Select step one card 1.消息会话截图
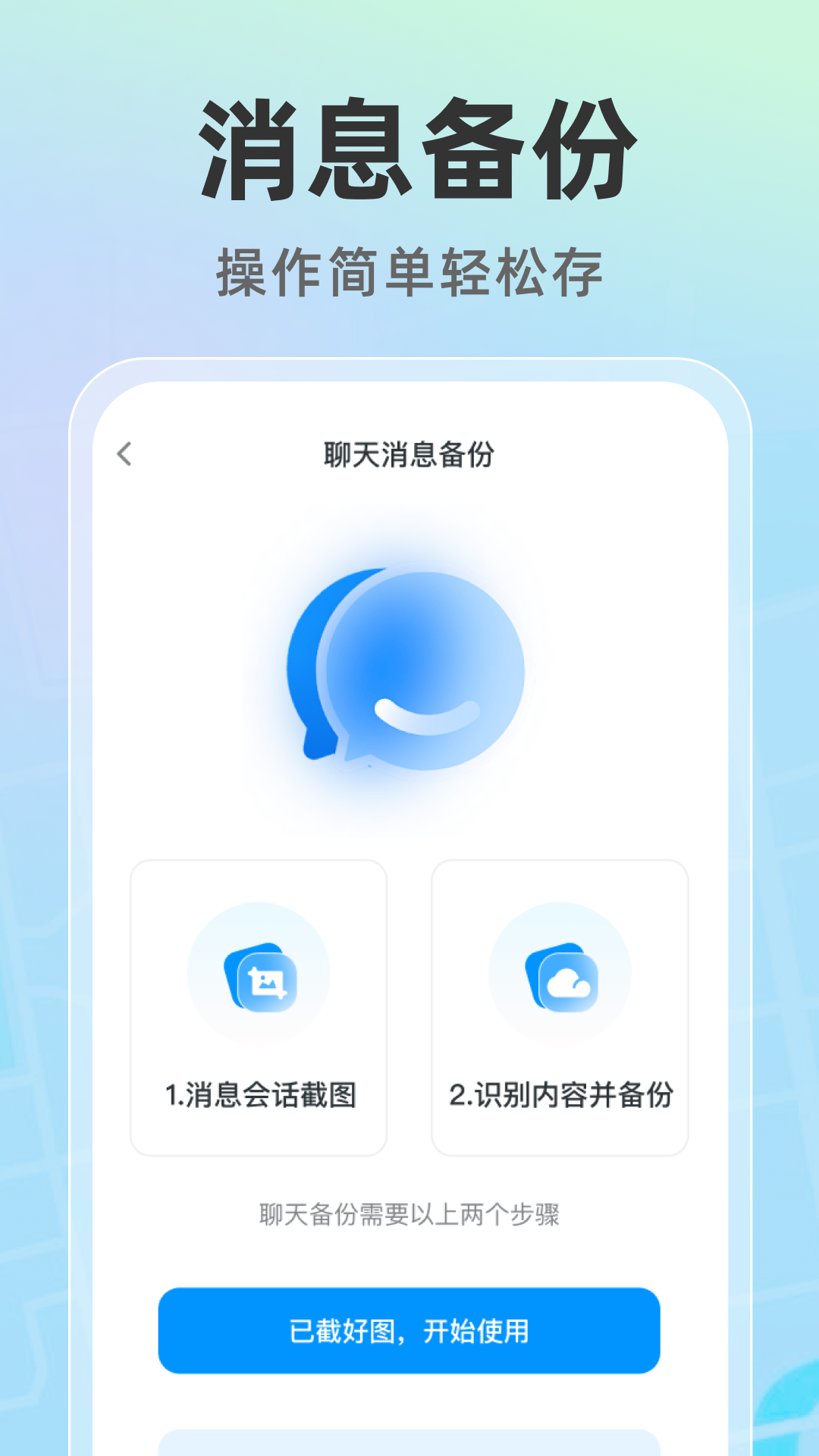 [259, 1009]
